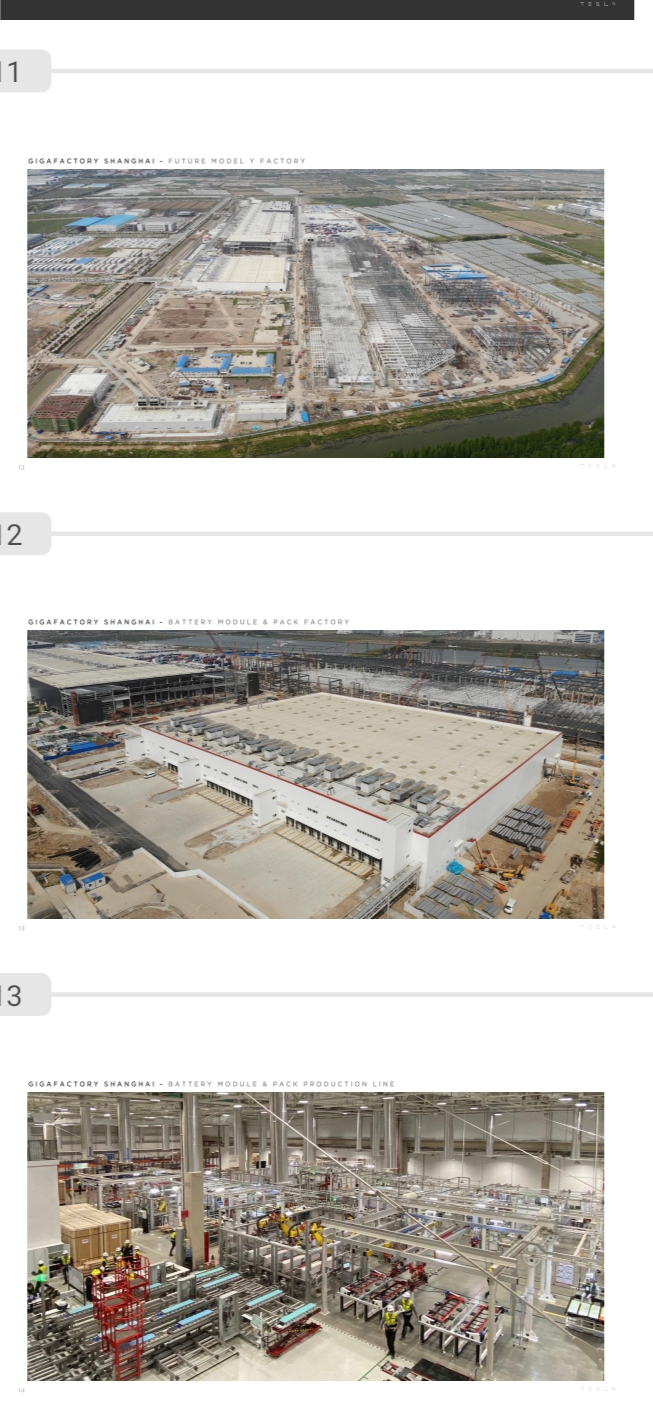The image size is (653, 1426).
Task: Open the Battery Module & Pack Factory slide
Action: point(315,773)
